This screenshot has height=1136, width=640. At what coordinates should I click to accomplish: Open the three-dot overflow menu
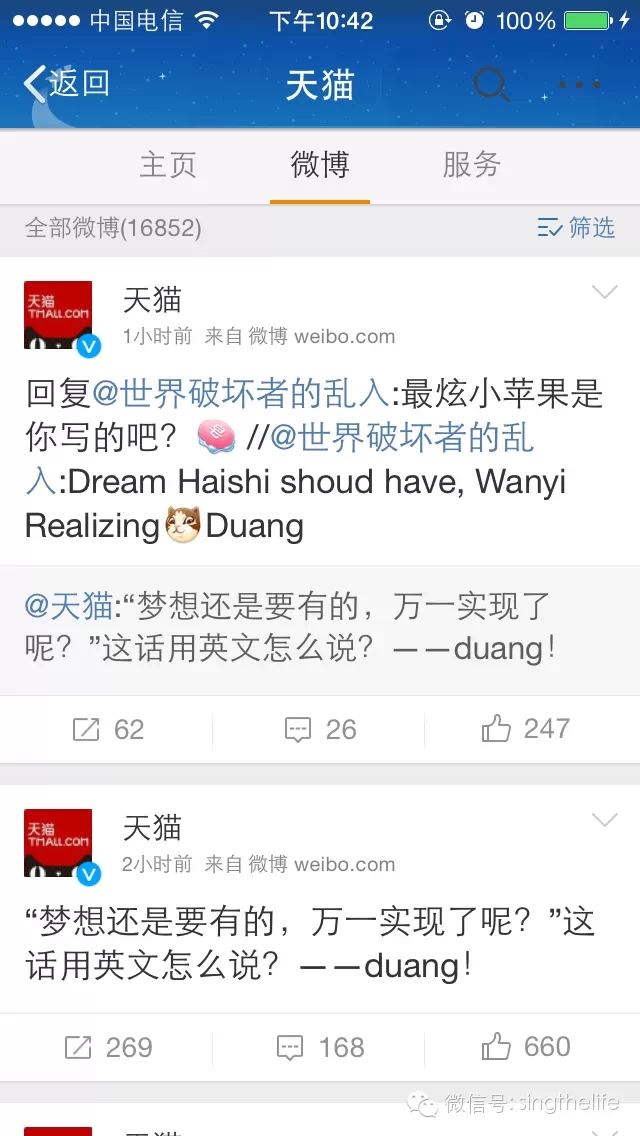pyautogui.click(x=579, y=84)
